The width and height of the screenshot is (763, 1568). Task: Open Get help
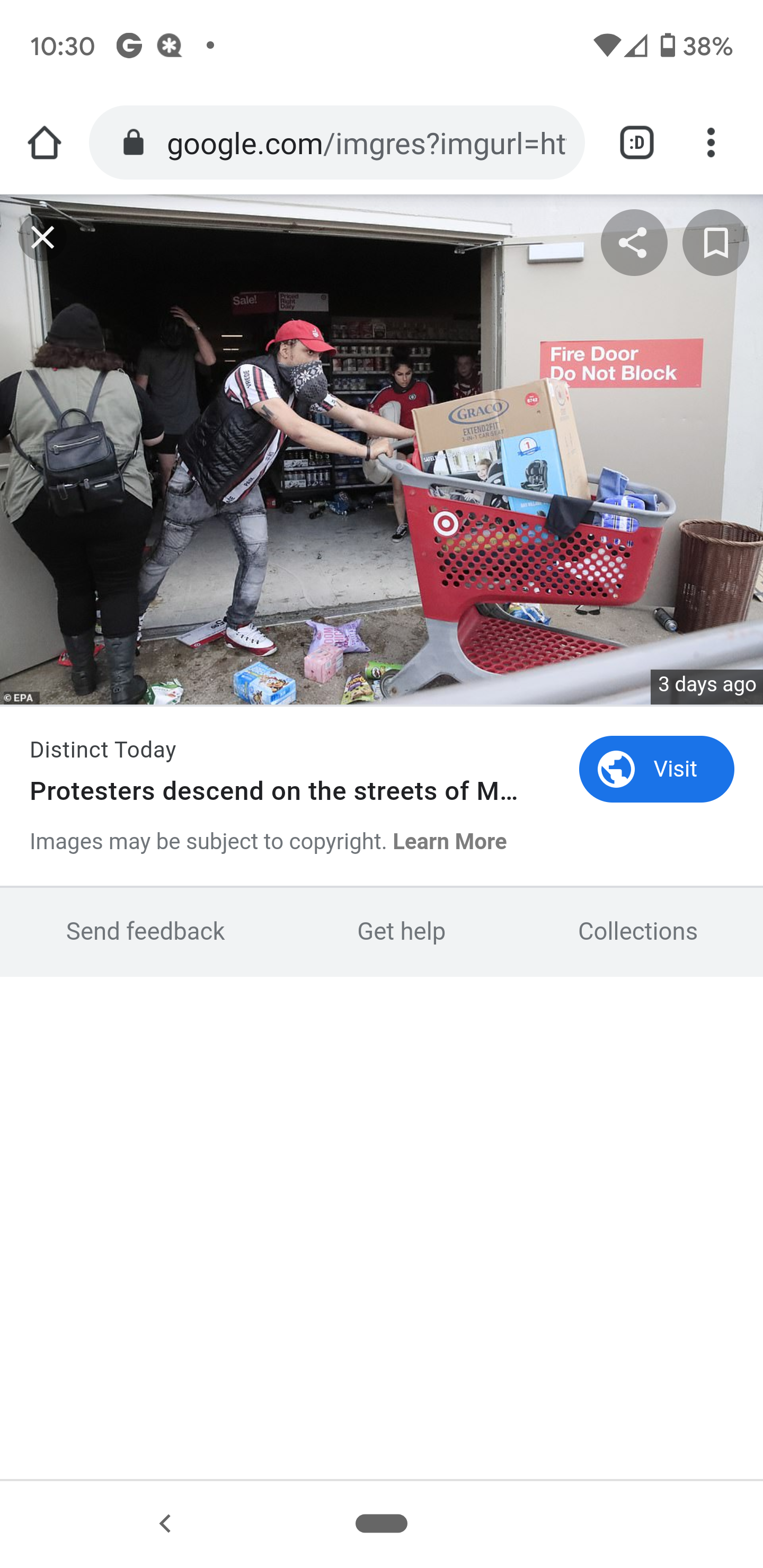click(401, 931)
